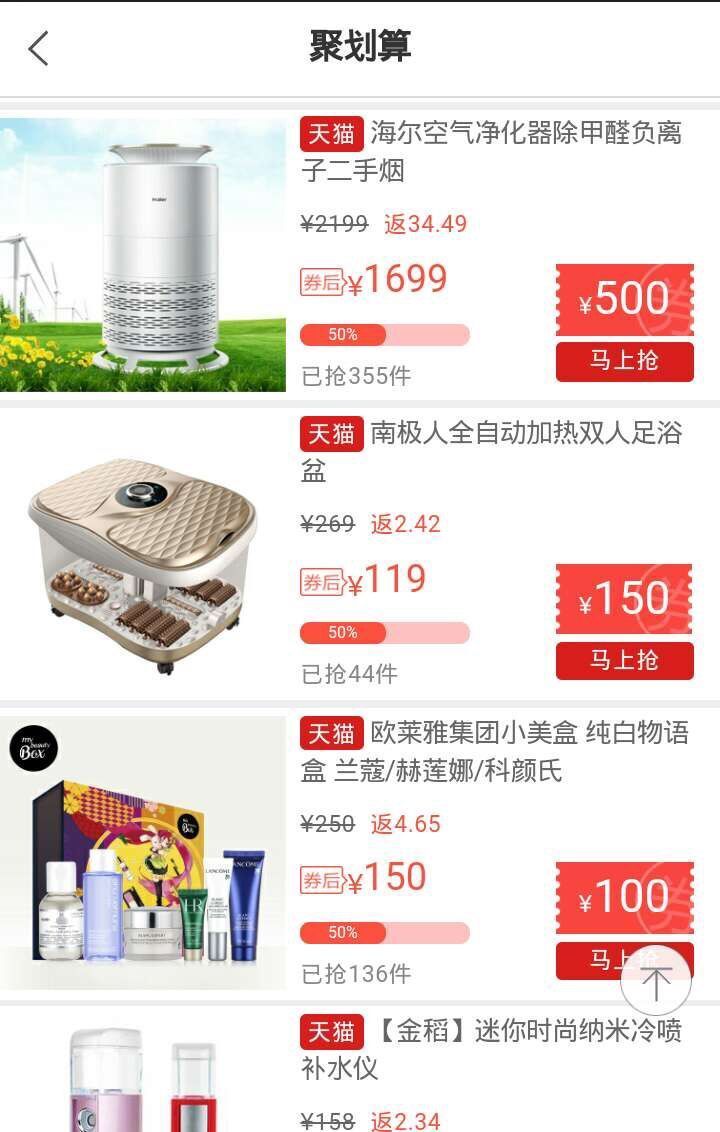Screen dimensions: 720x1132
Task: Click the ¥150 coupon for the foot bath
Action: pyautogui.click(x=623, y=597)
